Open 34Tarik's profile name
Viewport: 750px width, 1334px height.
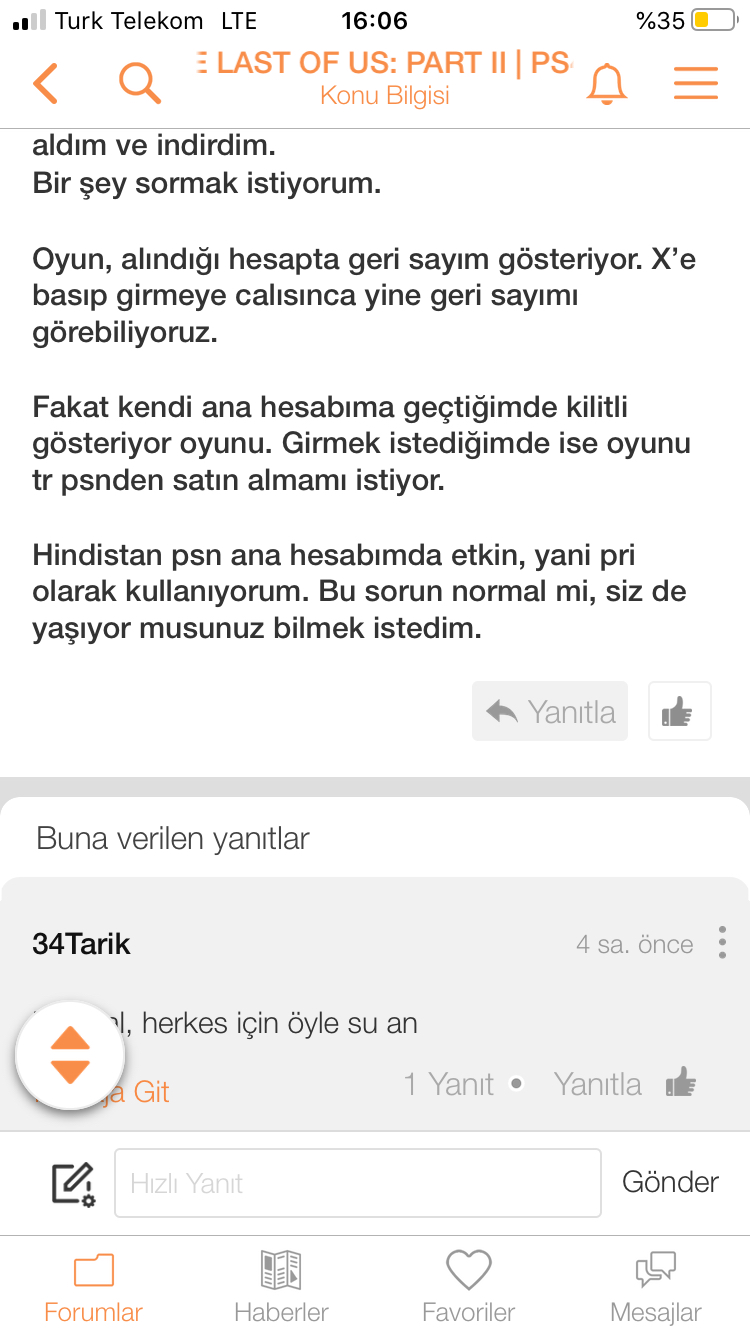pos(82,944)
